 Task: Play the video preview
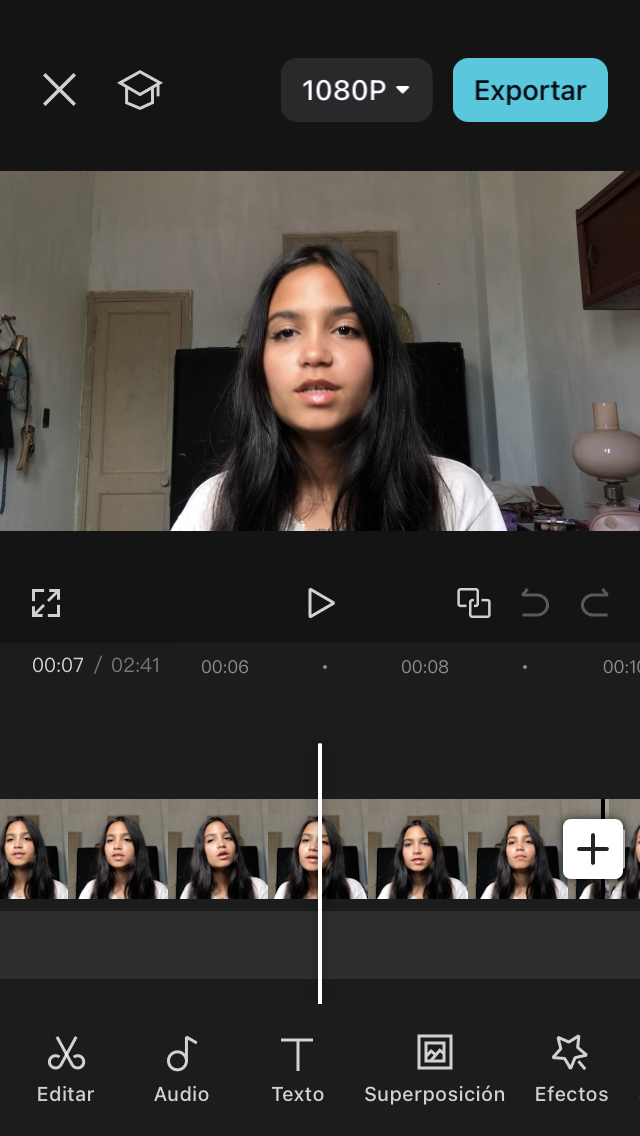click(320, 603)
